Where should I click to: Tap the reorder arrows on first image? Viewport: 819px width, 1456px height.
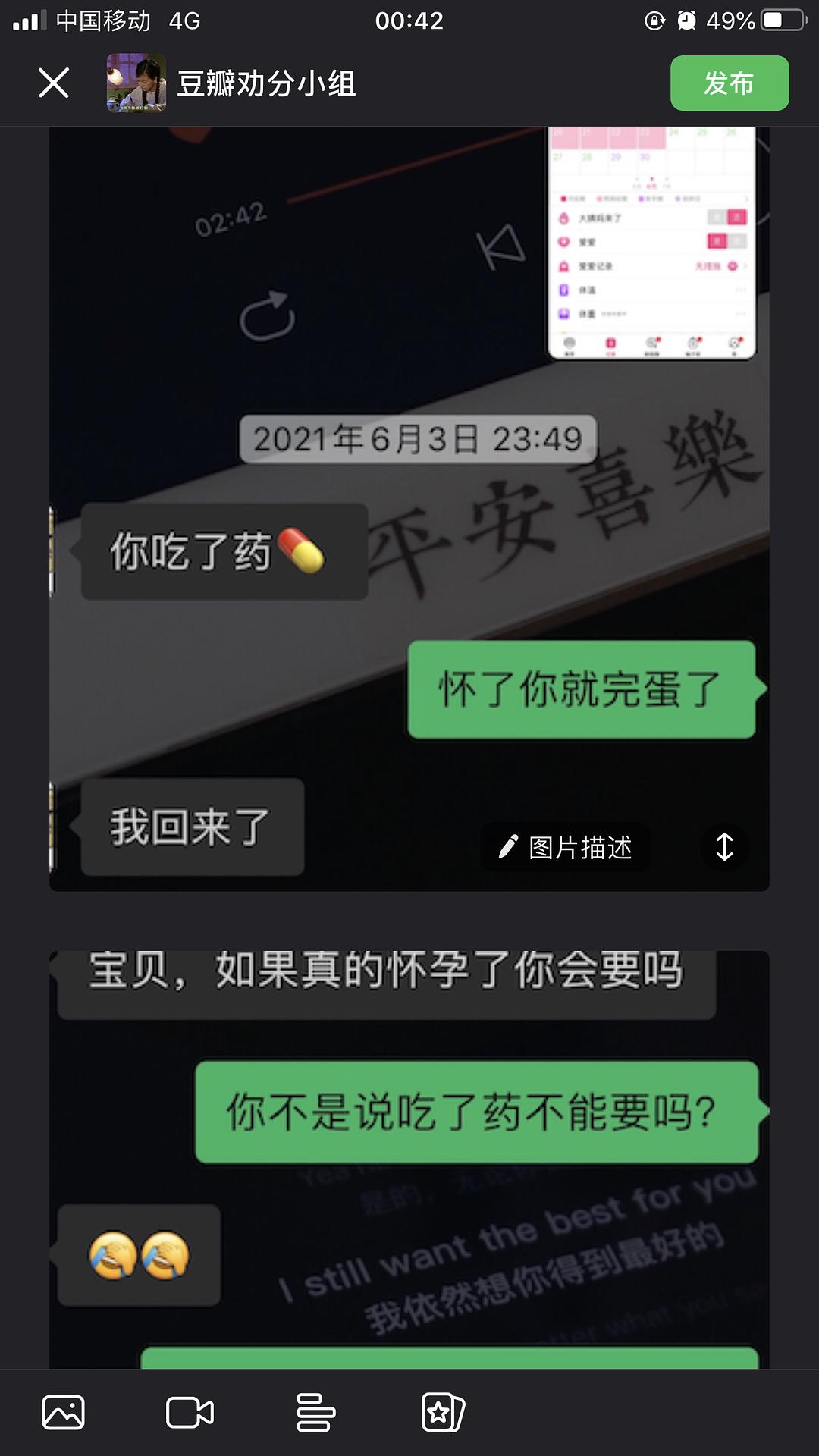(724, 847)
